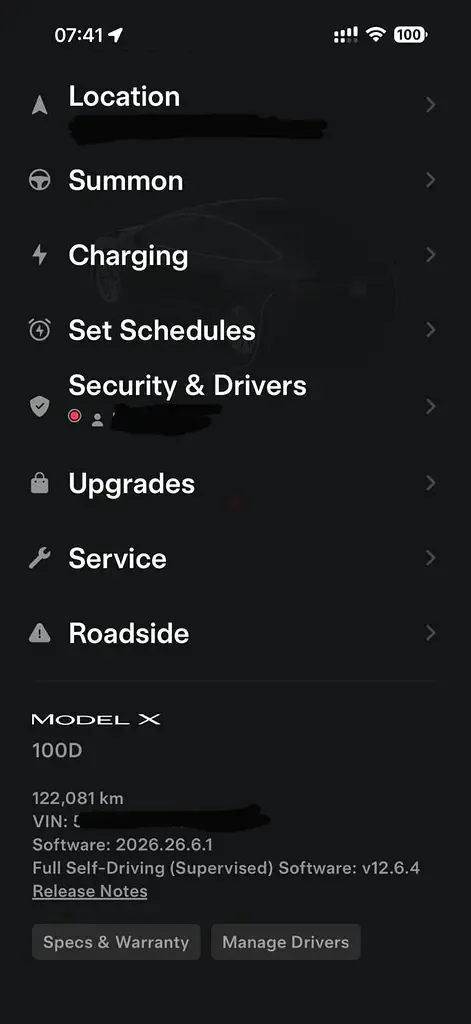Open the Release Notes link
Screen dimensions: 471x1024
click(89, 891)
